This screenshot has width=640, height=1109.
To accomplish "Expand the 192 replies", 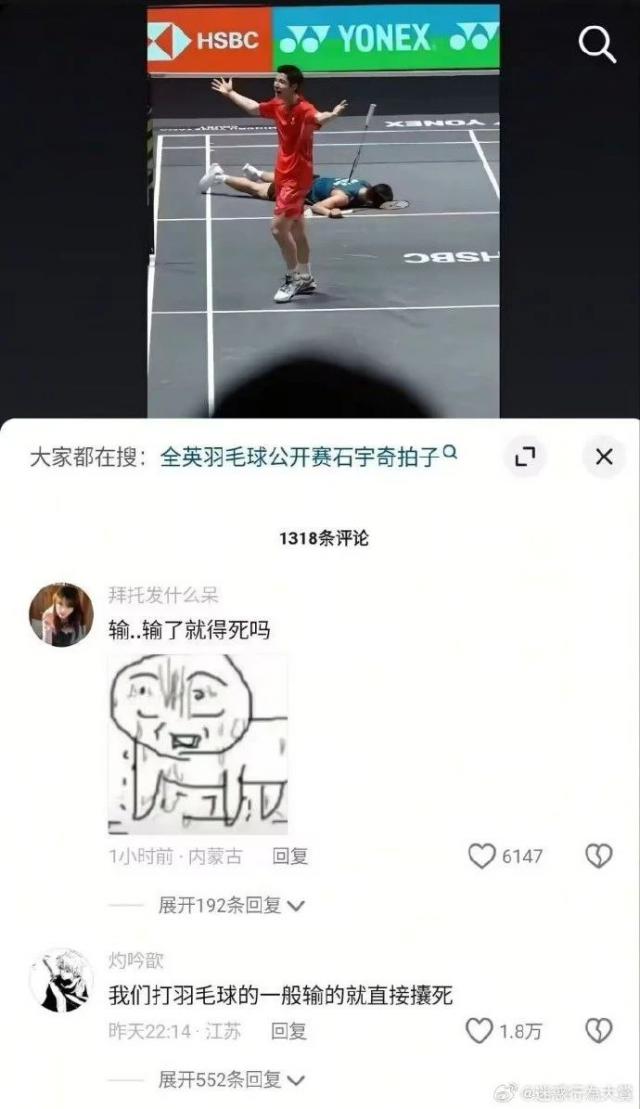I will [x=232, y=905].
